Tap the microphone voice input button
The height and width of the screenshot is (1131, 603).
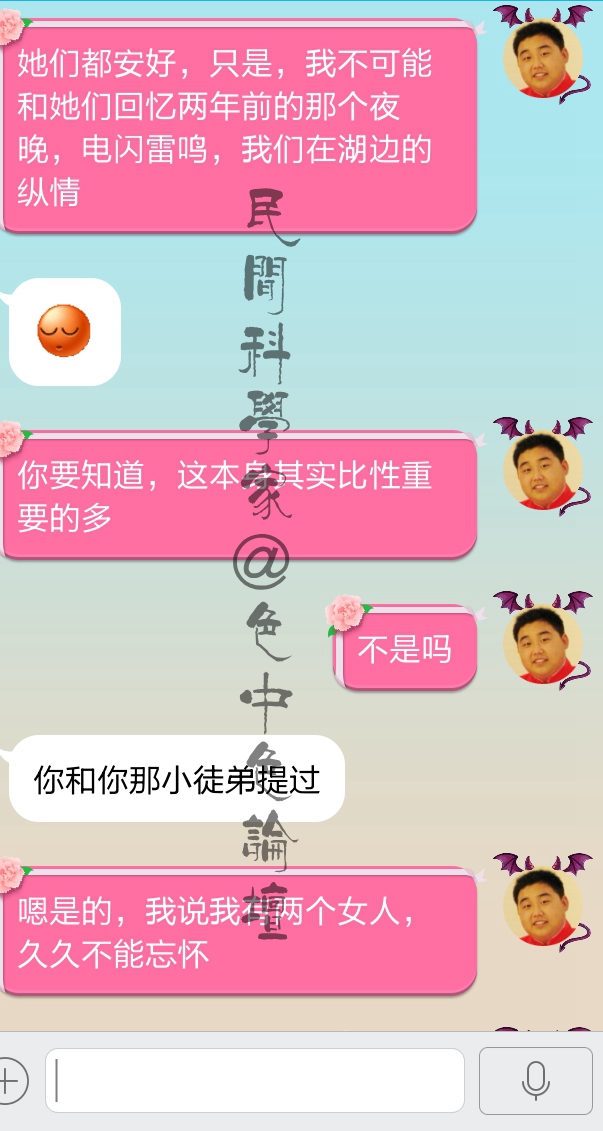pos(536,1081)
